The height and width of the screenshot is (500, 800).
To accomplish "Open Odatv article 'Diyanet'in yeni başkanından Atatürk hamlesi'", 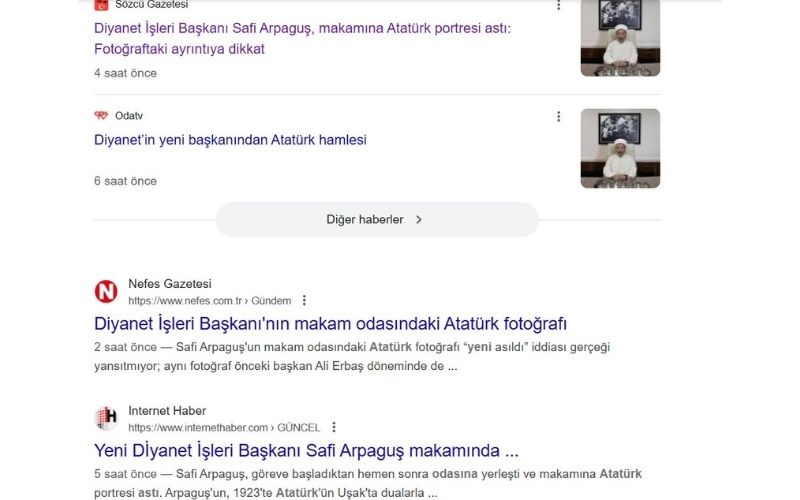I will (230, 140).
